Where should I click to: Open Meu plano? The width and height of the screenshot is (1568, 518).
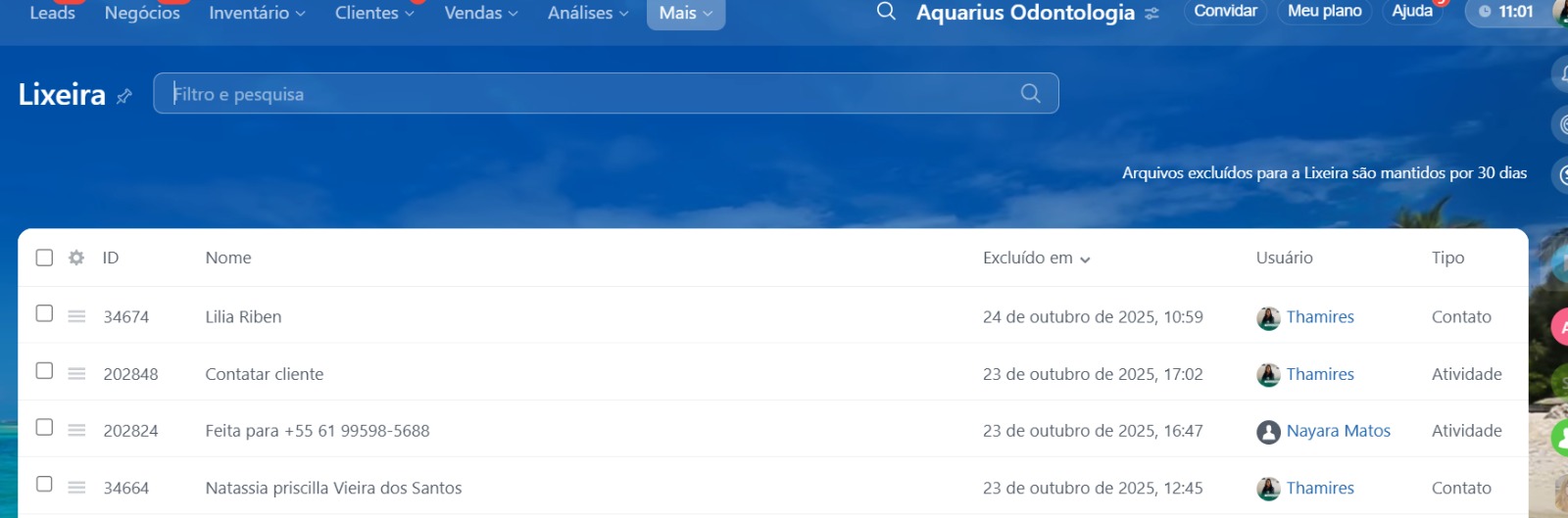pyautogui.click(x=1324, y=11)
